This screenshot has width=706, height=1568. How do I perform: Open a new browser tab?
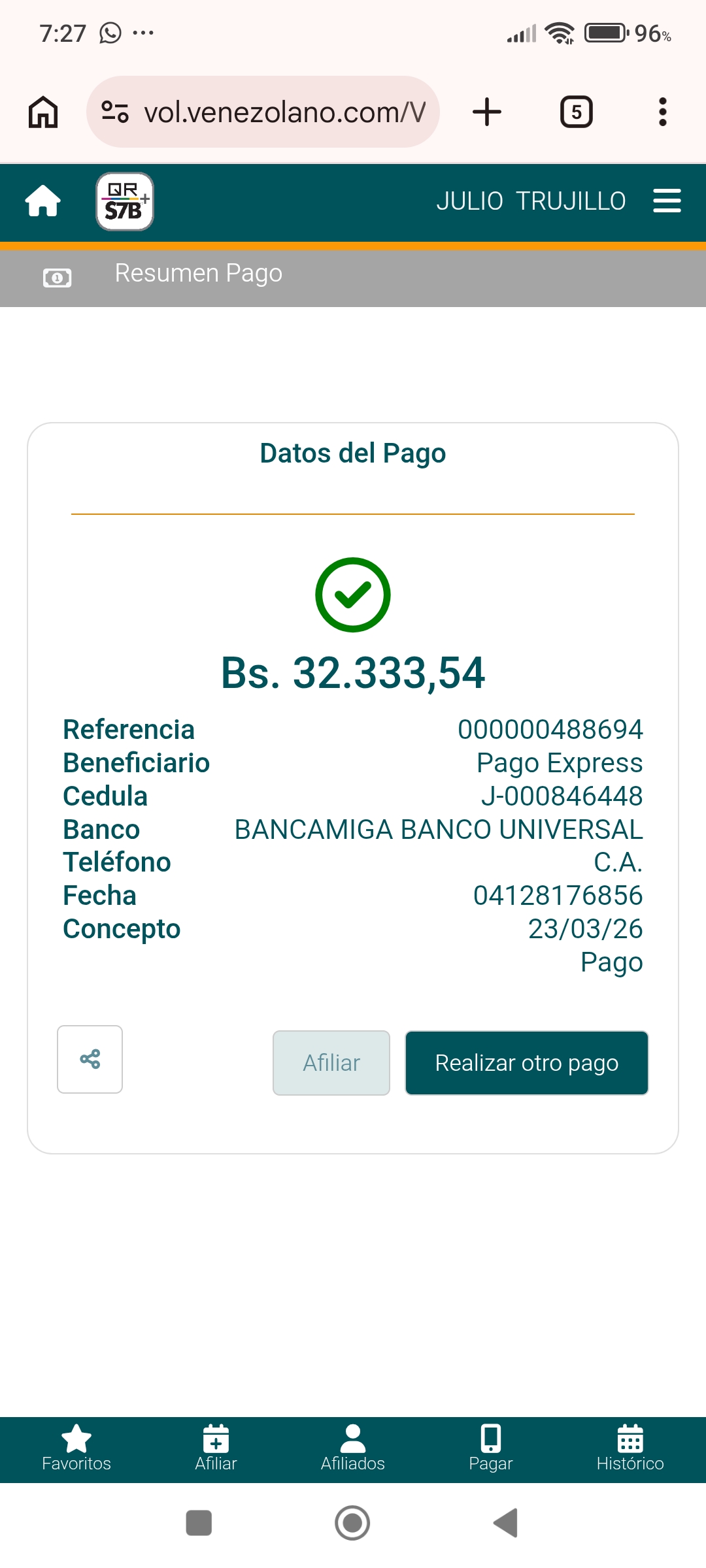pyautogui.click(x=487, y=112)
